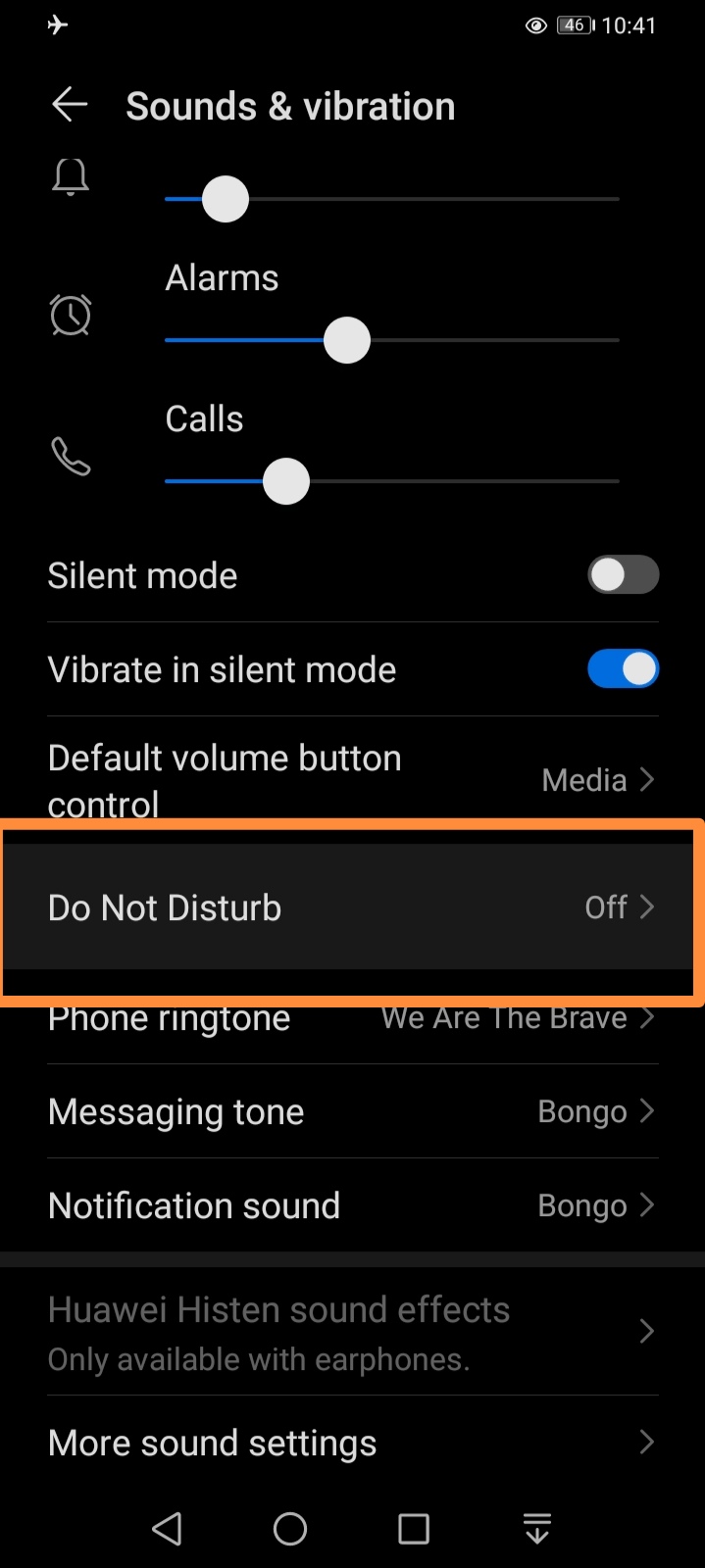Open More sound settings
Screen dimensions: 705x1568
352,1443
